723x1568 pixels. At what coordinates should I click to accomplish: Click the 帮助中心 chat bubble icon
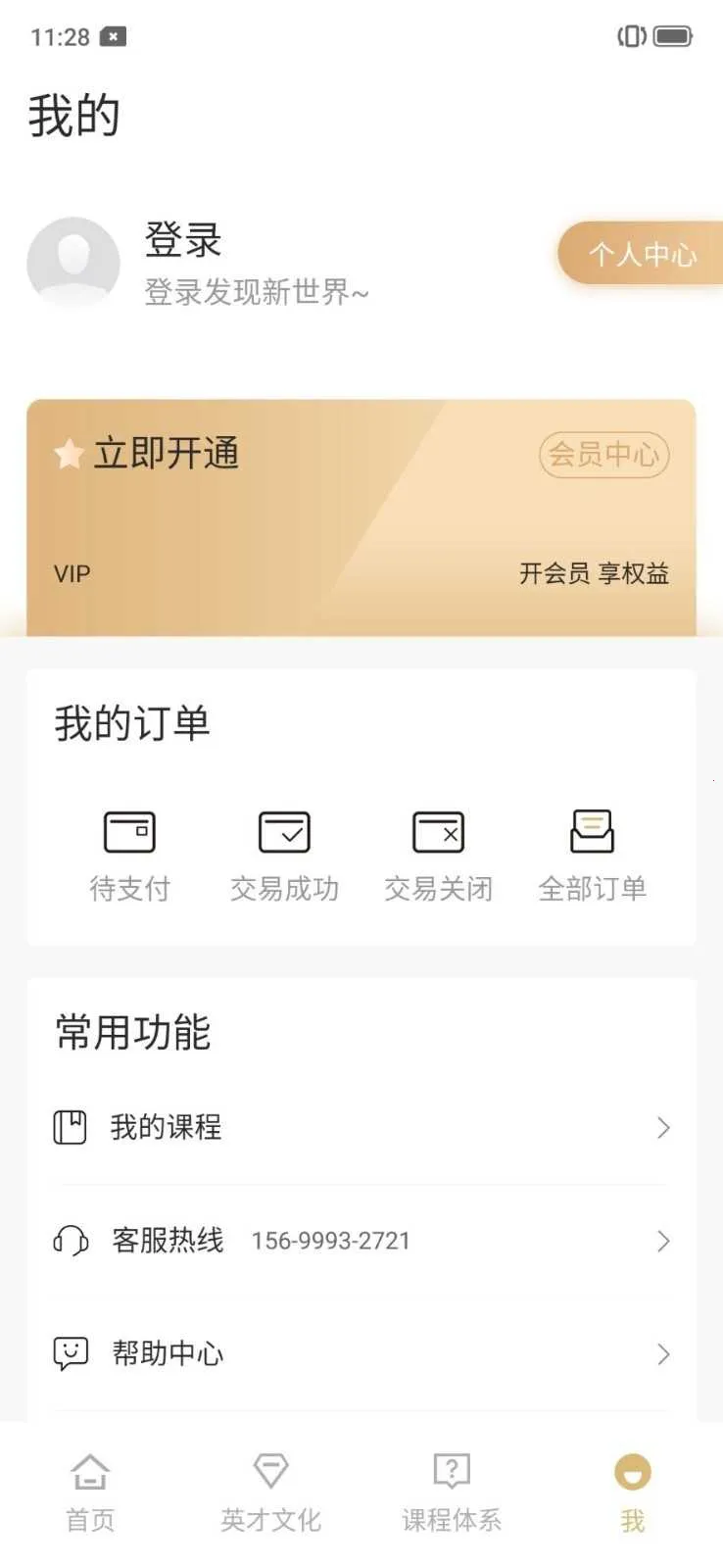[70, 1353]
